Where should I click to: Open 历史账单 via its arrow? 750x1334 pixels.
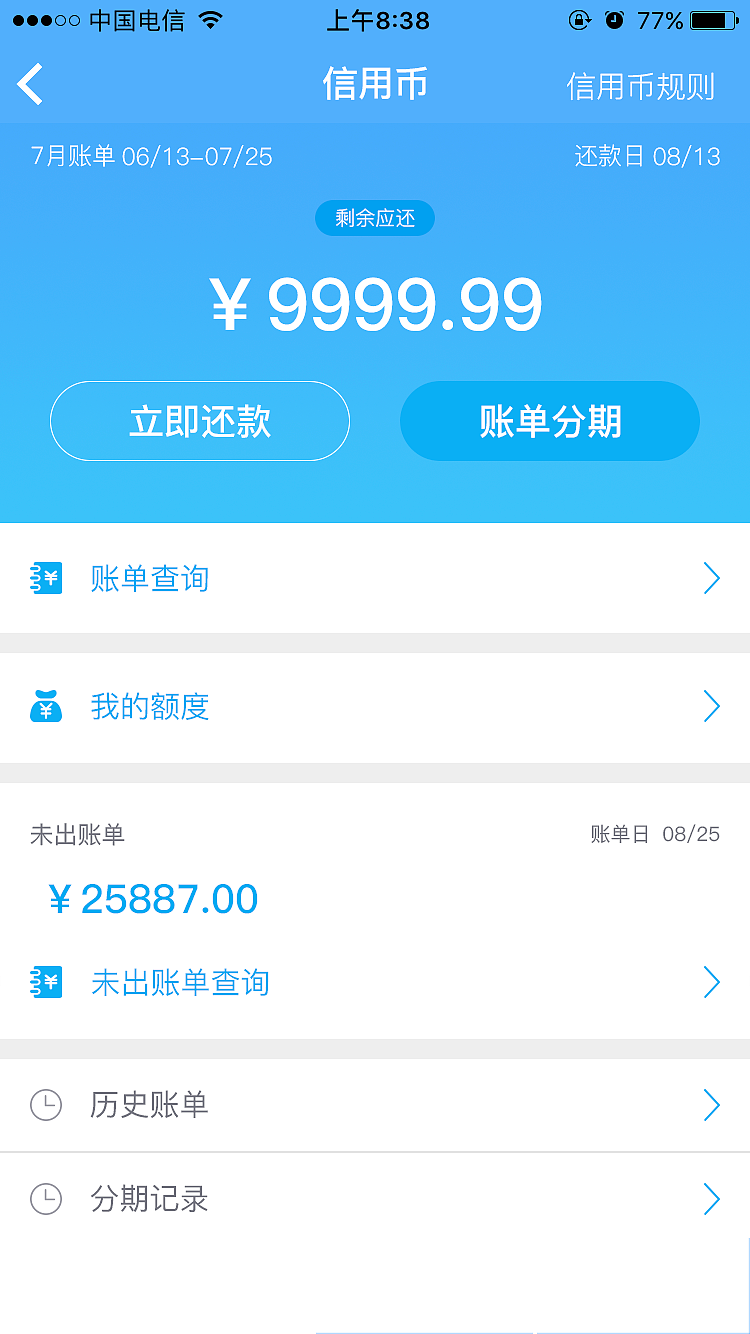click(x=711, y=1105)
